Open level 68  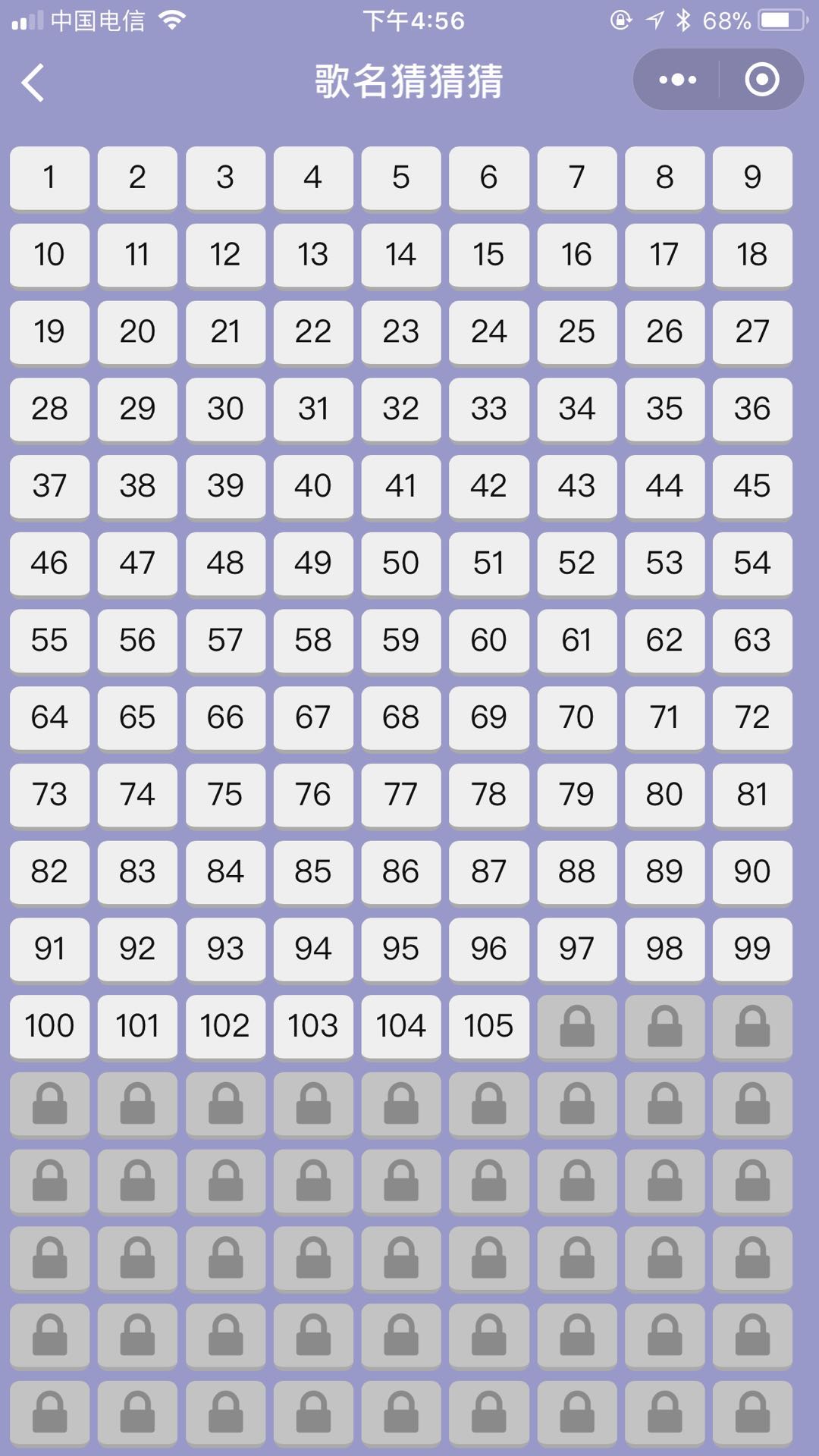click(400, 717)
